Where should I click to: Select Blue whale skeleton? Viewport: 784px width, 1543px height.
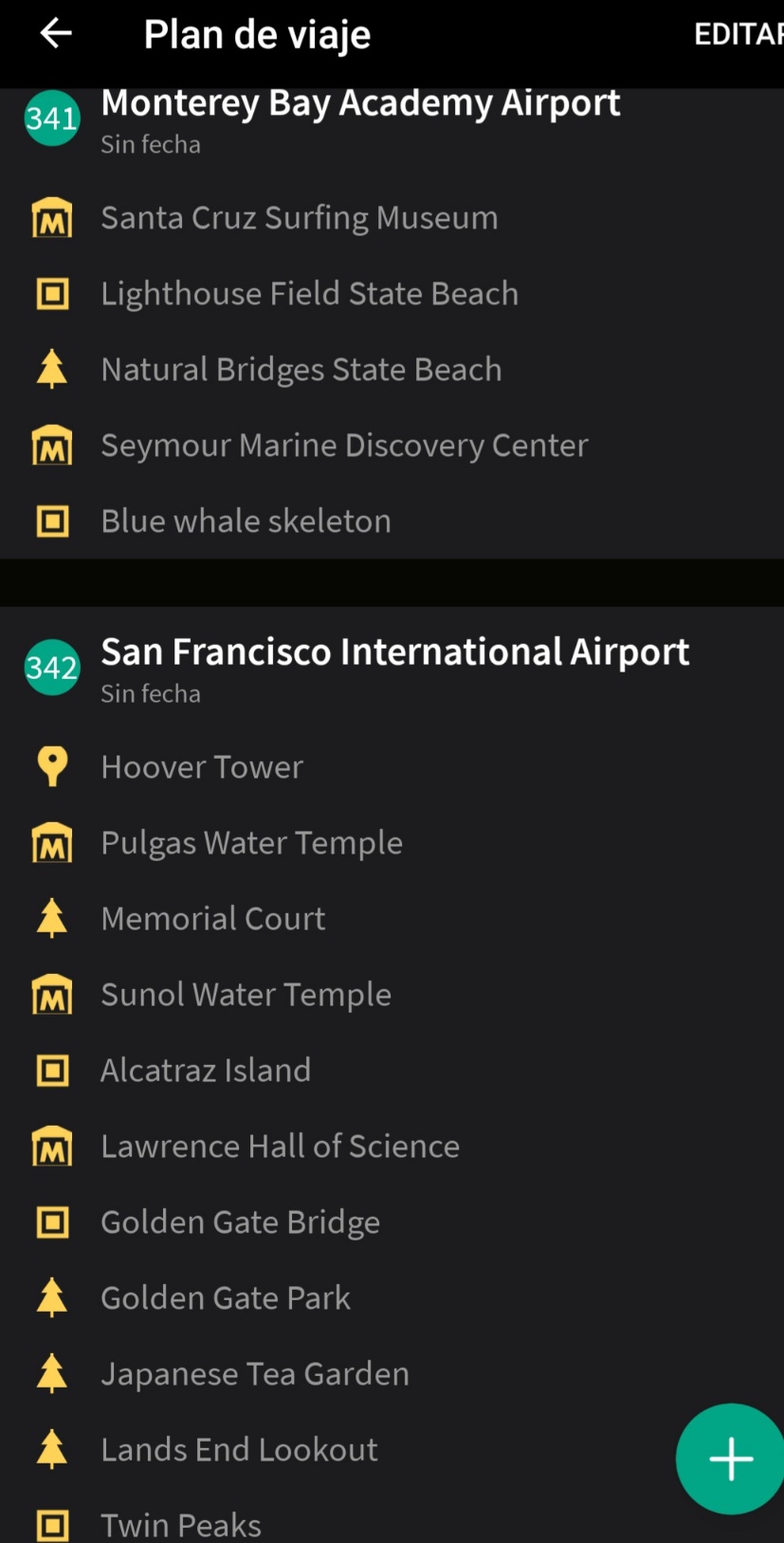[x=246, y=522]
